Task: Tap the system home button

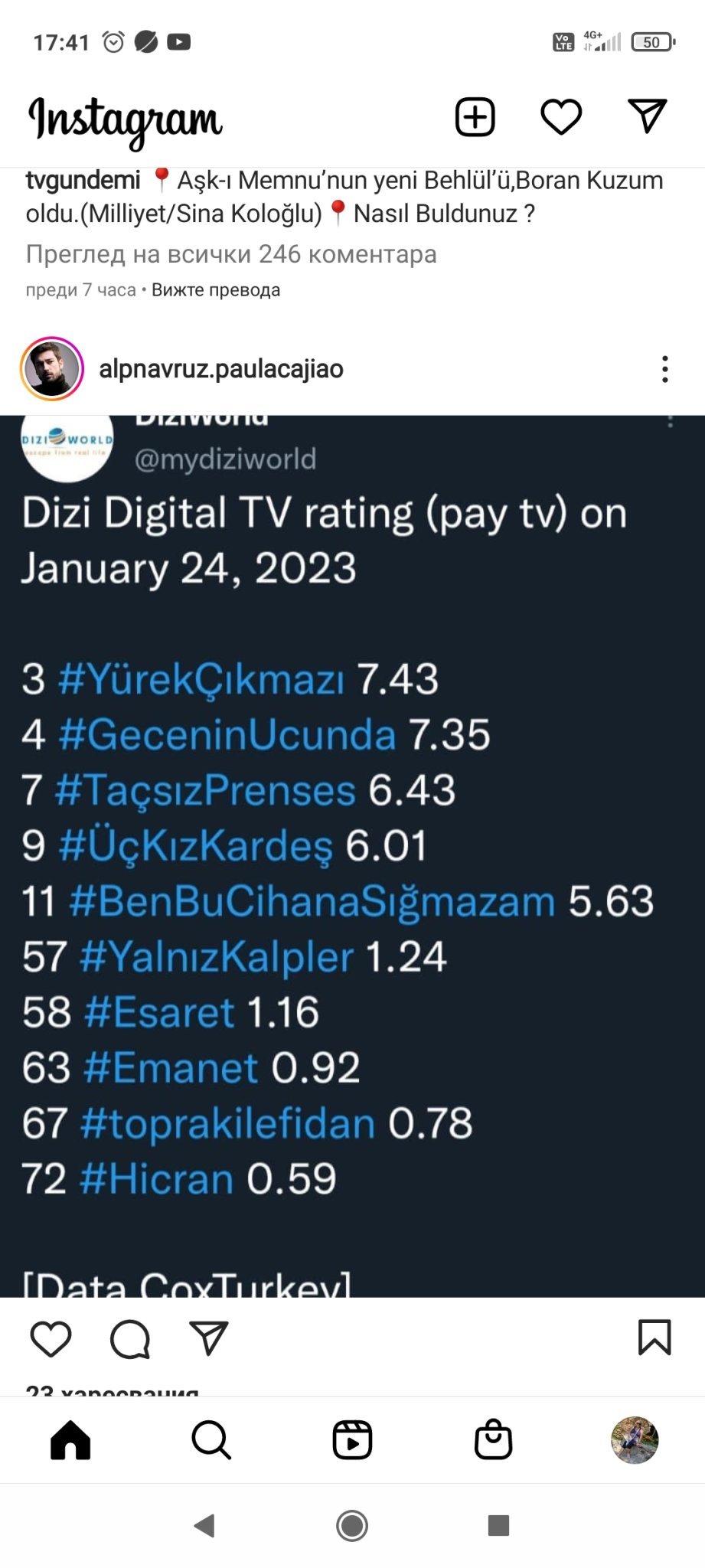Action: click(x=352, y=1526)
